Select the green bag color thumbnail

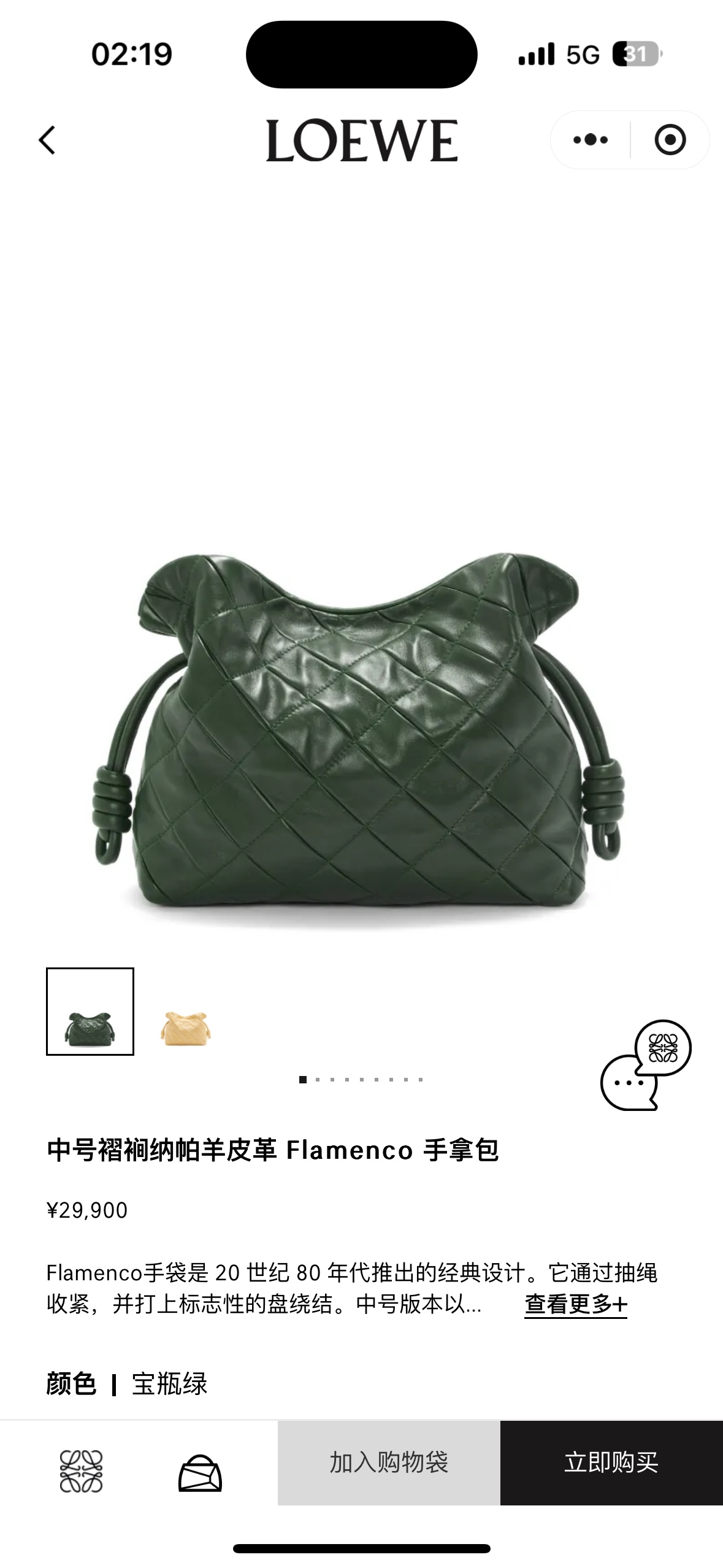90,1012
